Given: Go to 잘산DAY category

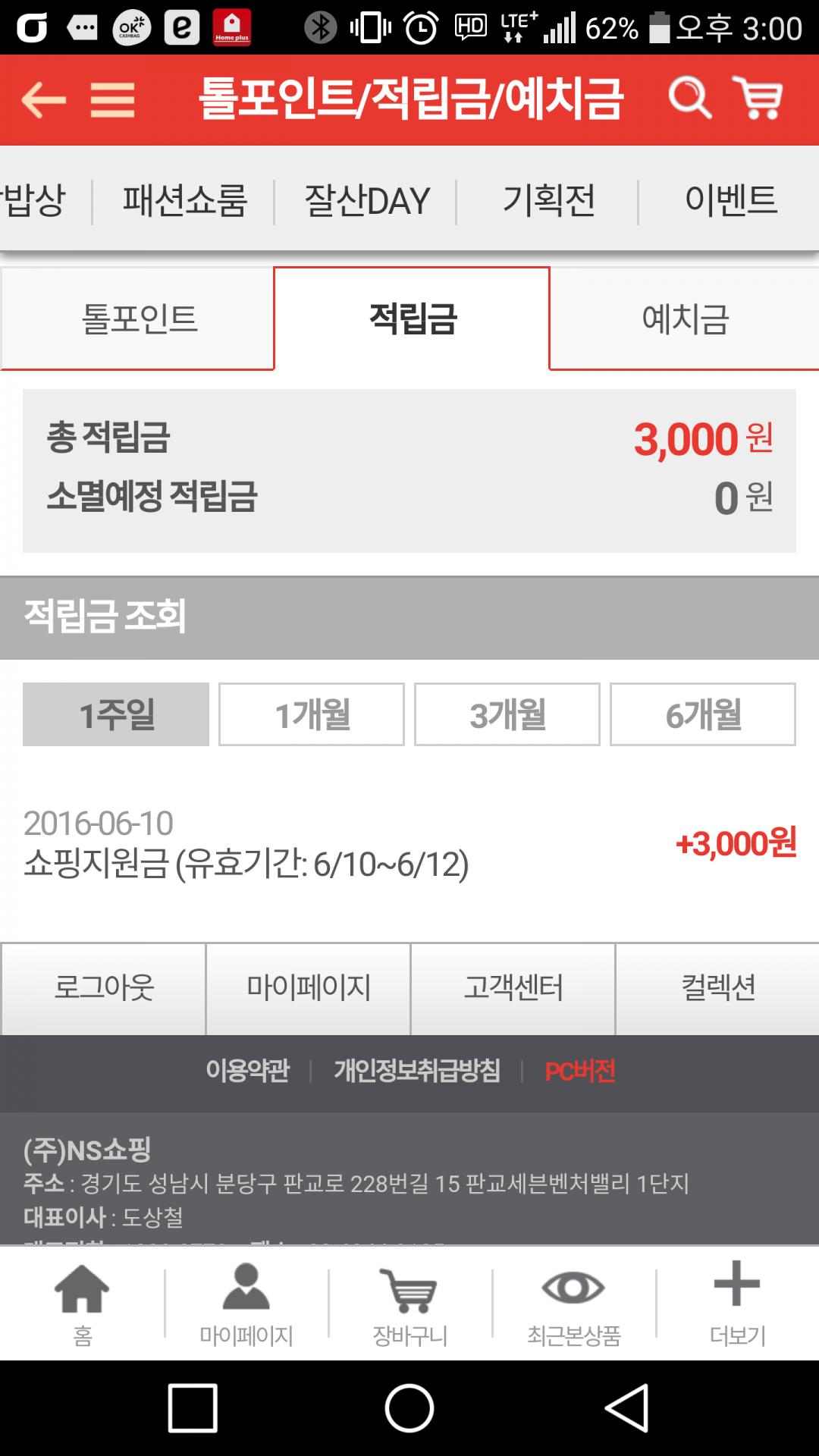Looking at the screenshot, I should tap(367, 201).
